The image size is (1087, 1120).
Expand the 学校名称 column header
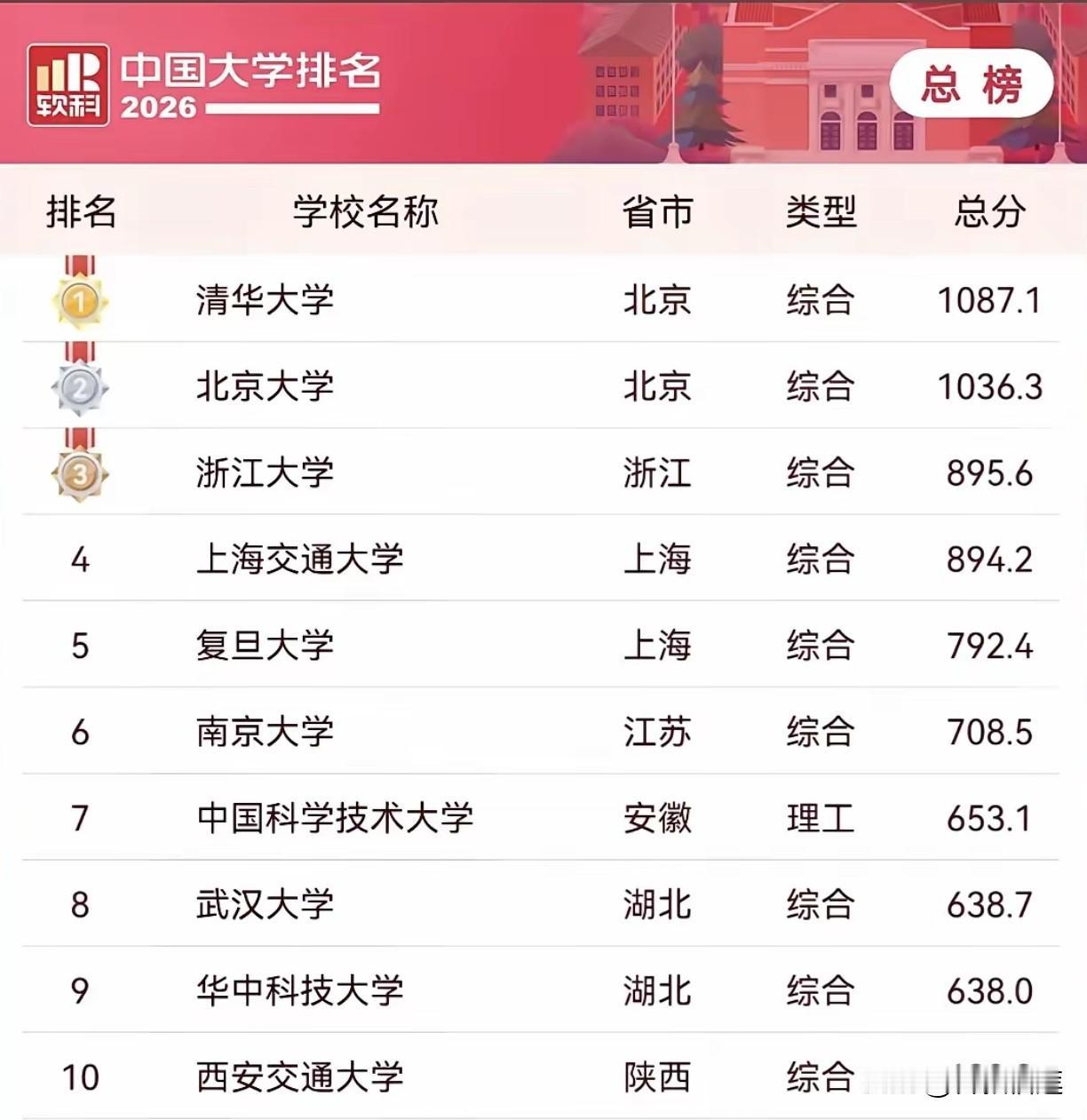click(364, 212)
